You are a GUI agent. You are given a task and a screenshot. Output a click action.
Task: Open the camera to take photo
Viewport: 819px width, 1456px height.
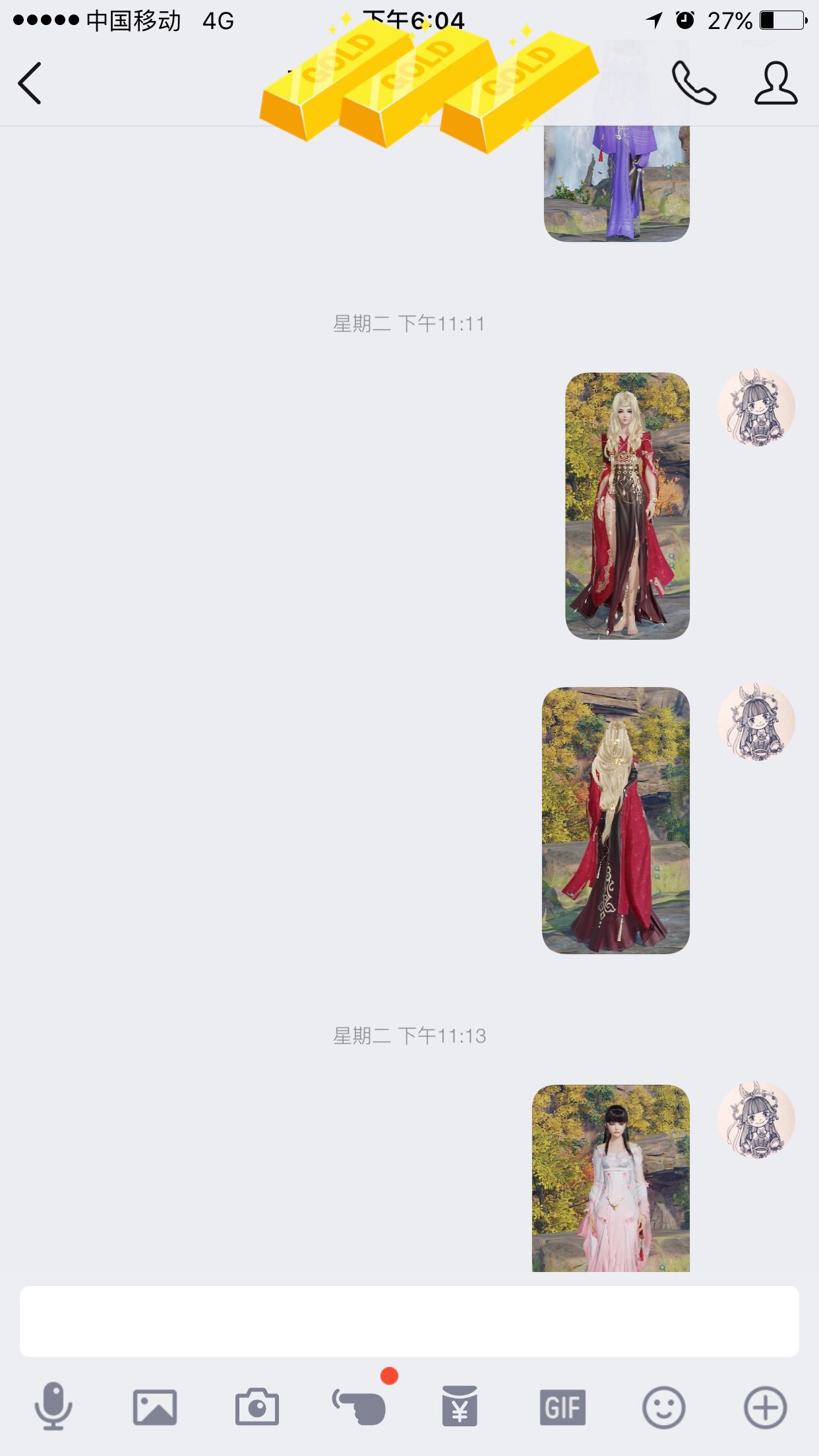[257, 1407]
